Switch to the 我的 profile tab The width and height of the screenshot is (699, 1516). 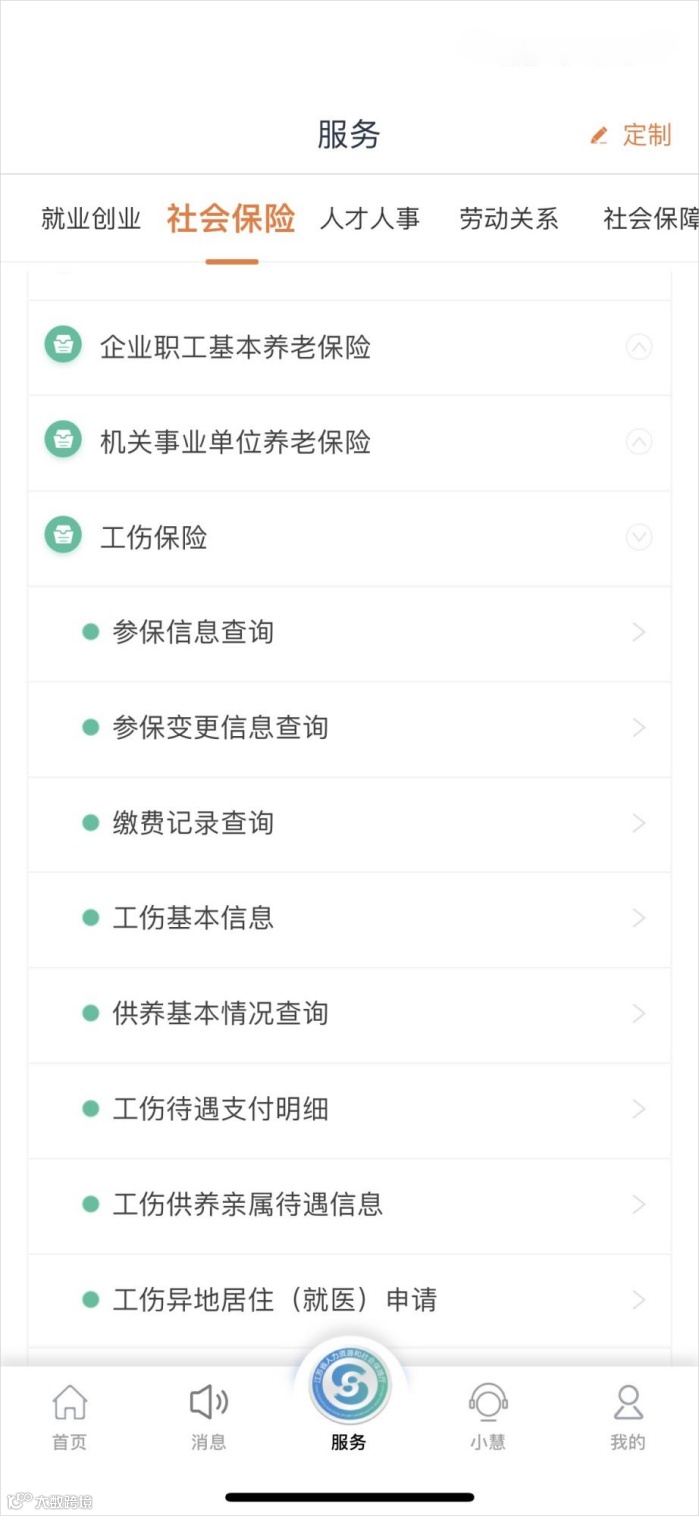(x=628, y=1416)
